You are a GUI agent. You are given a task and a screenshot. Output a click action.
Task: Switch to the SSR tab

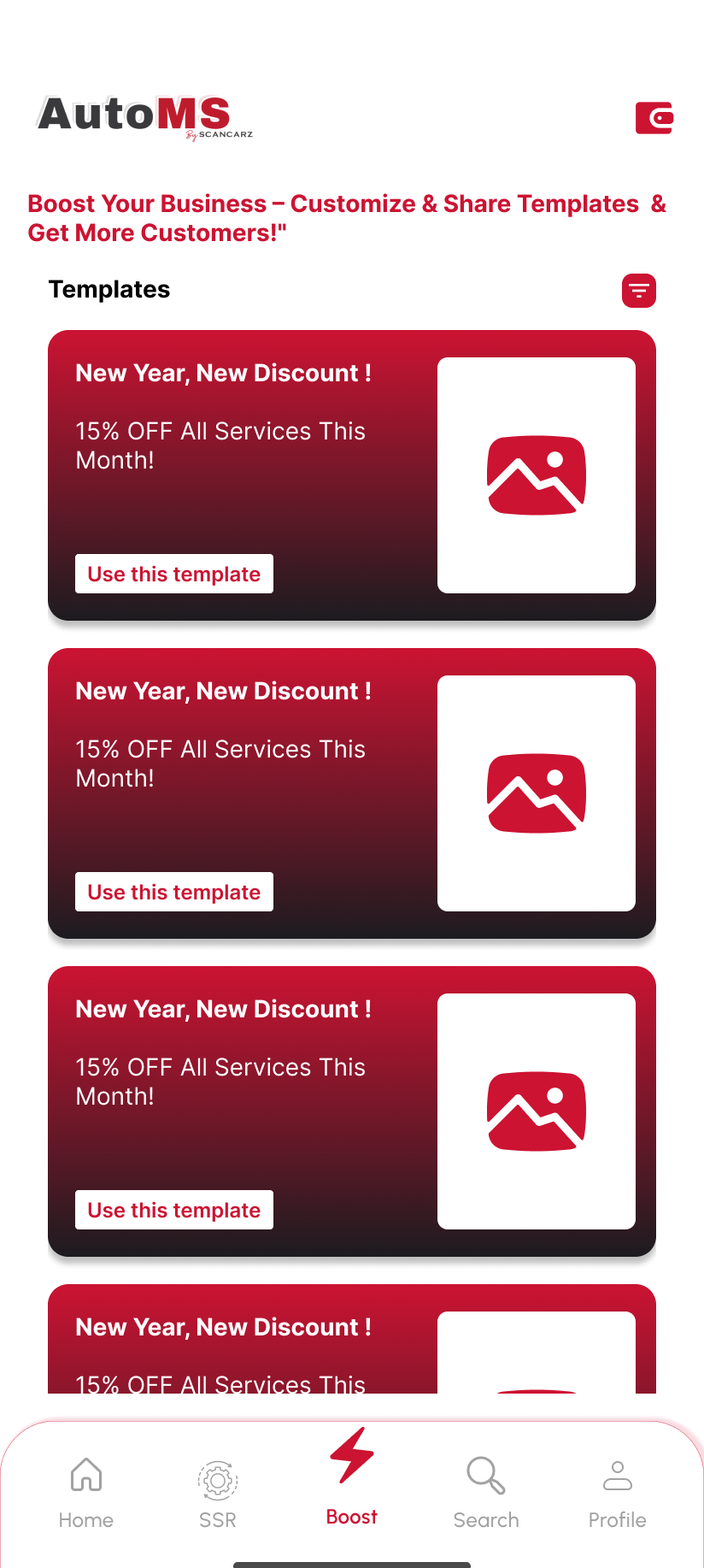[x=218, y=1492]
